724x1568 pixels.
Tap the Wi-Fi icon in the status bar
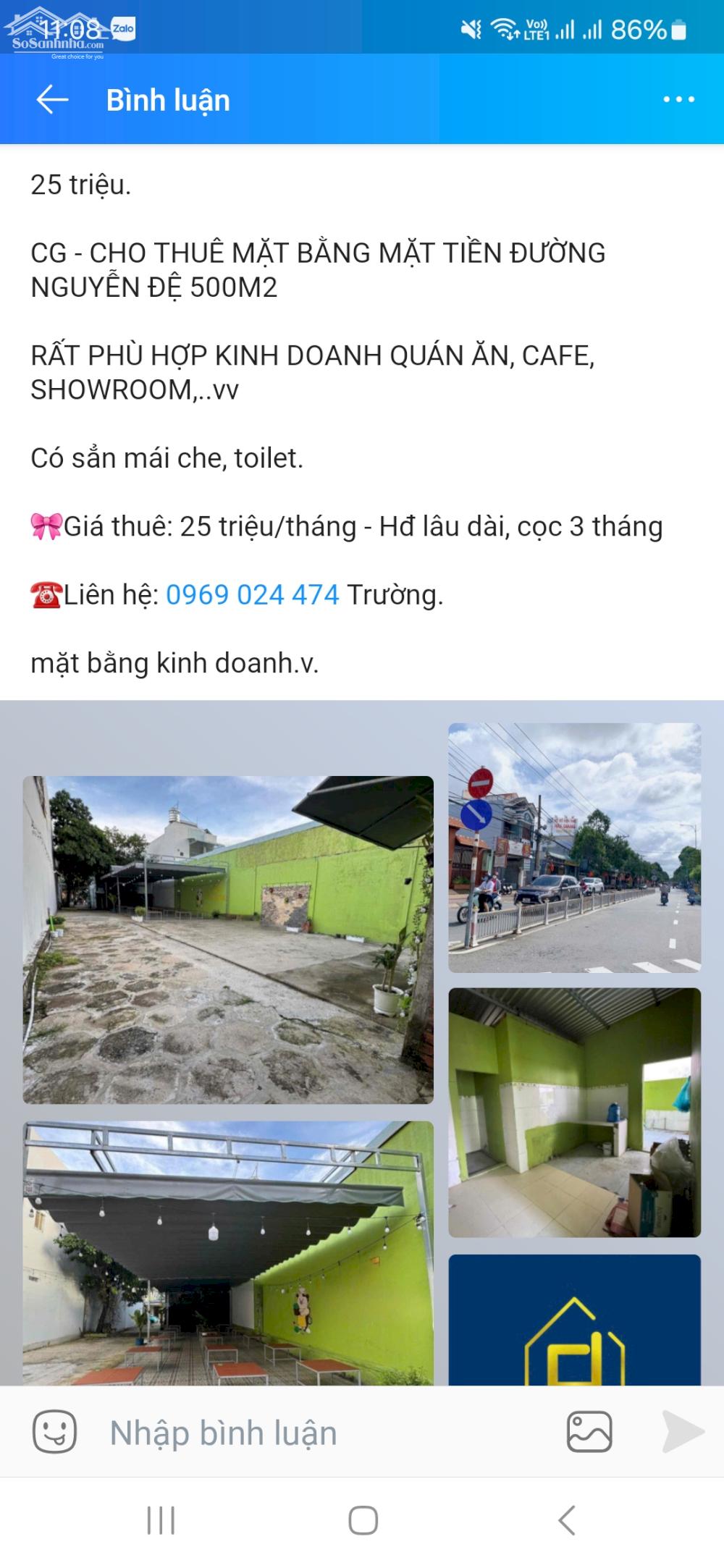(x=505, y=28)
